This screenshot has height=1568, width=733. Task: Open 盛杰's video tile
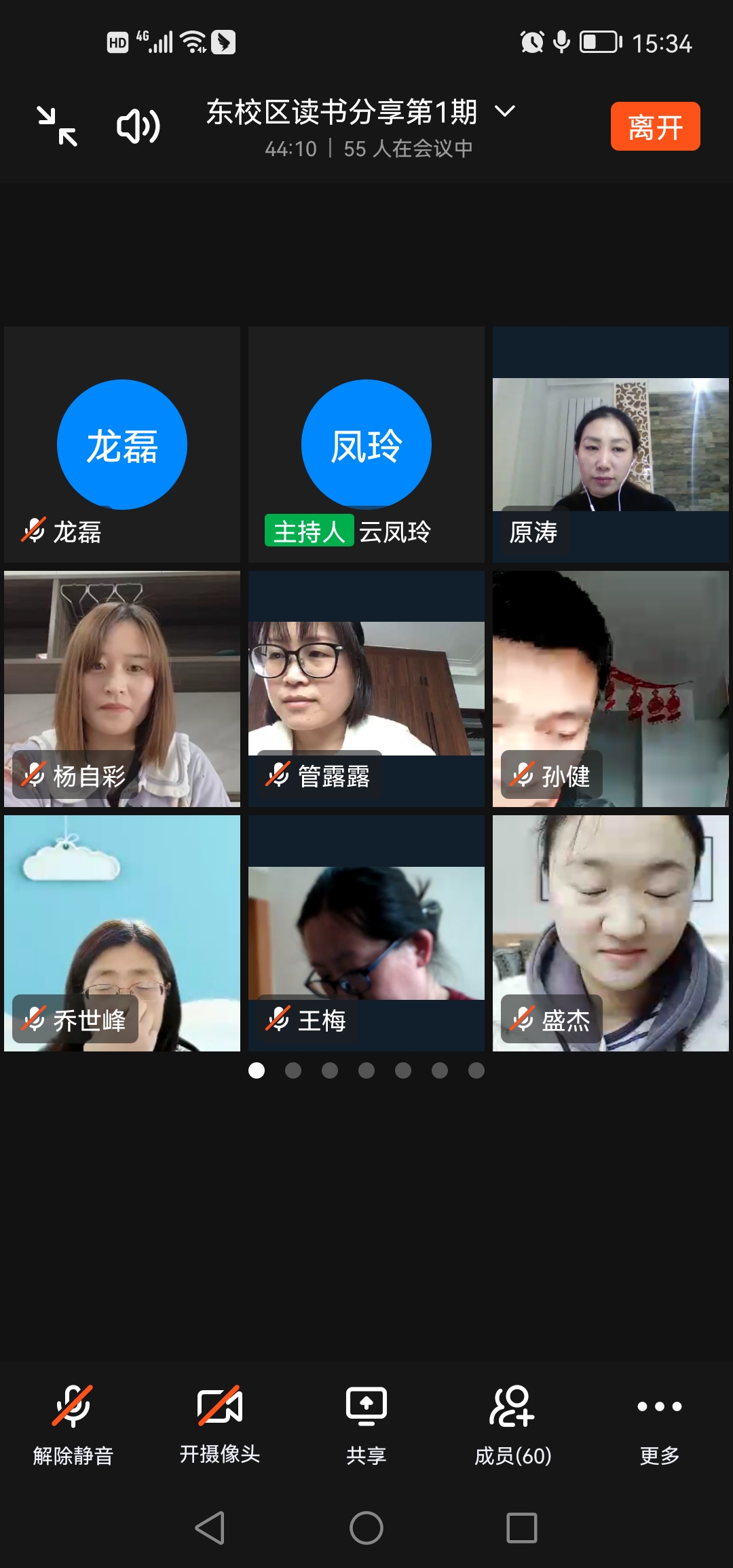click(x=611, y=933)
